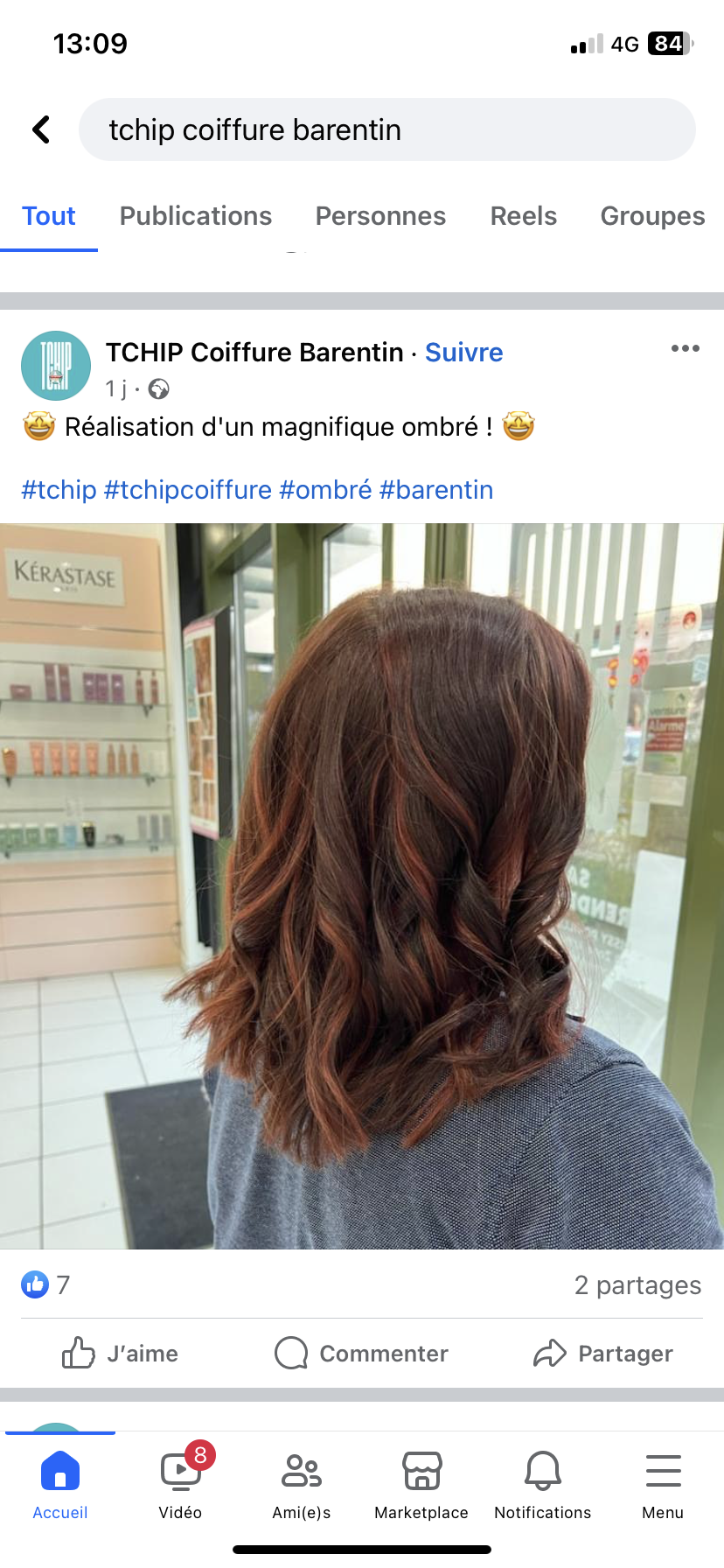This screenshot has width=724, height=1568.
Task: Open TCHIP Coiffure Barentin profile picture
Action: point(56,366)
